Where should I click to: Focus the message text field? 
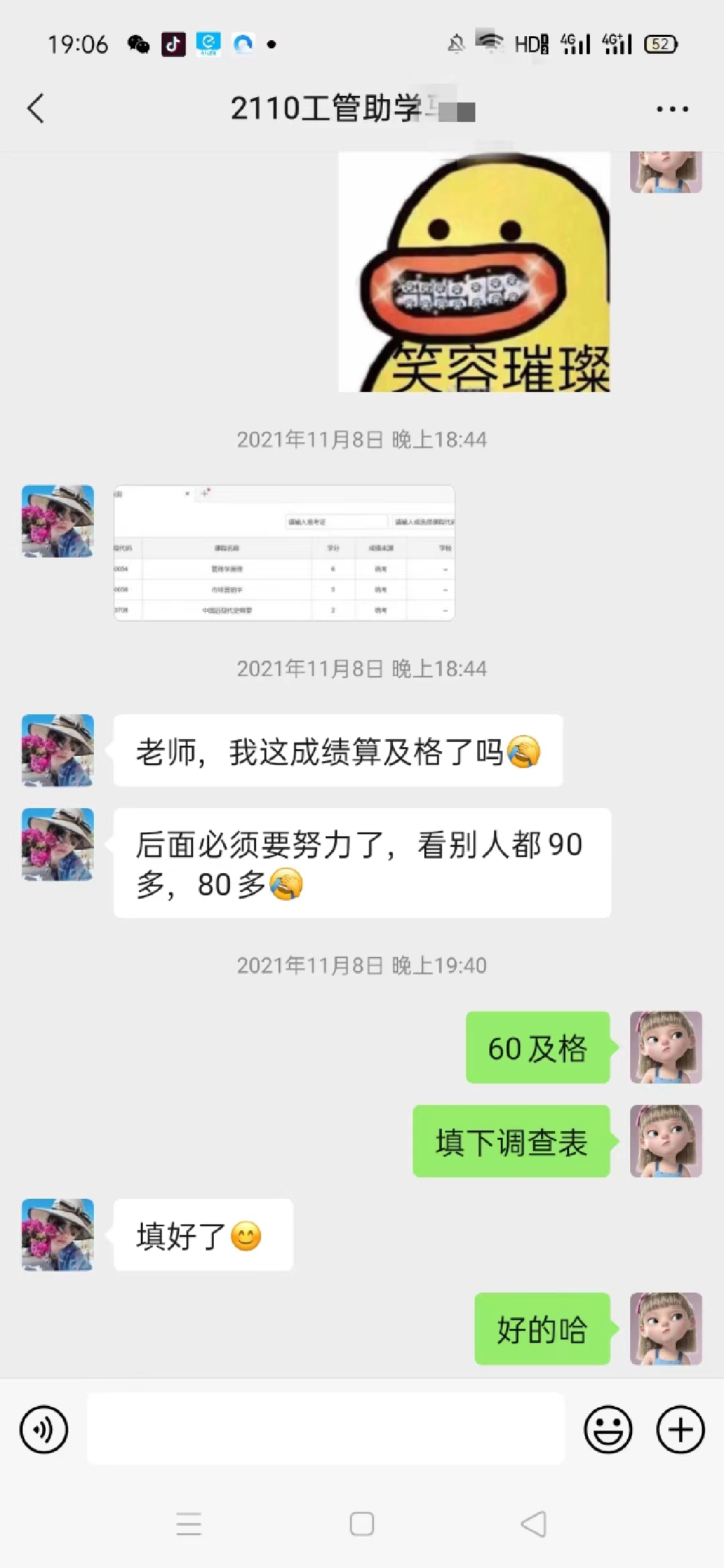tap(326, 1429)
